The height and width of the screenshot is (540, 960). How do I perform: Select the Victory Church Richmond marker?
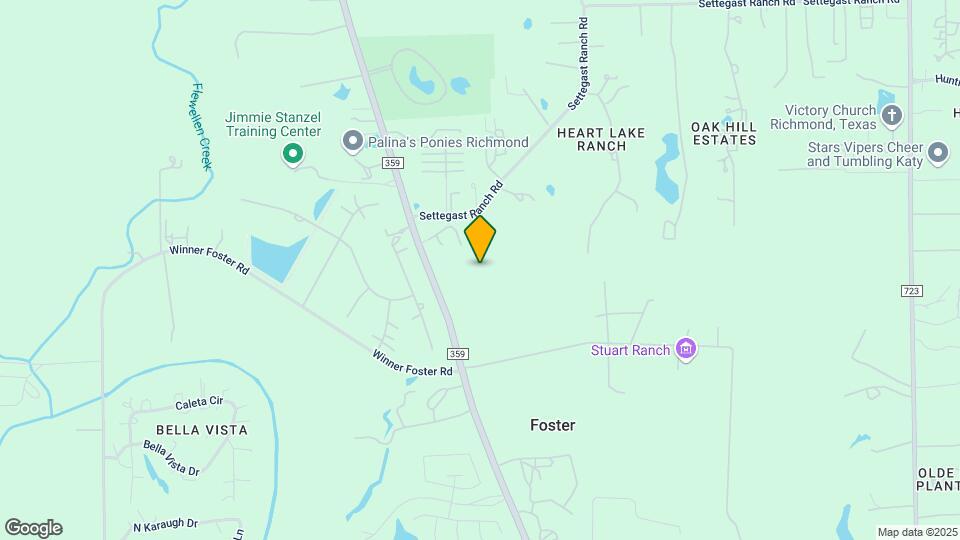coord(892,117)
